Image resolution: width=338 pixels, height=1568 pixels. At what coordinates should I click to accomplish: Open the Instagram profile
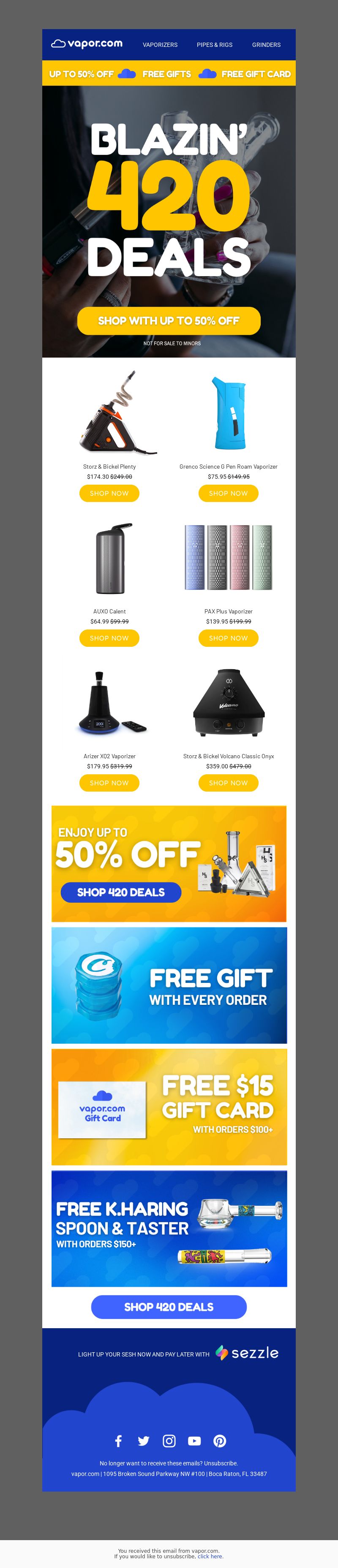[x=169, y=1441]
